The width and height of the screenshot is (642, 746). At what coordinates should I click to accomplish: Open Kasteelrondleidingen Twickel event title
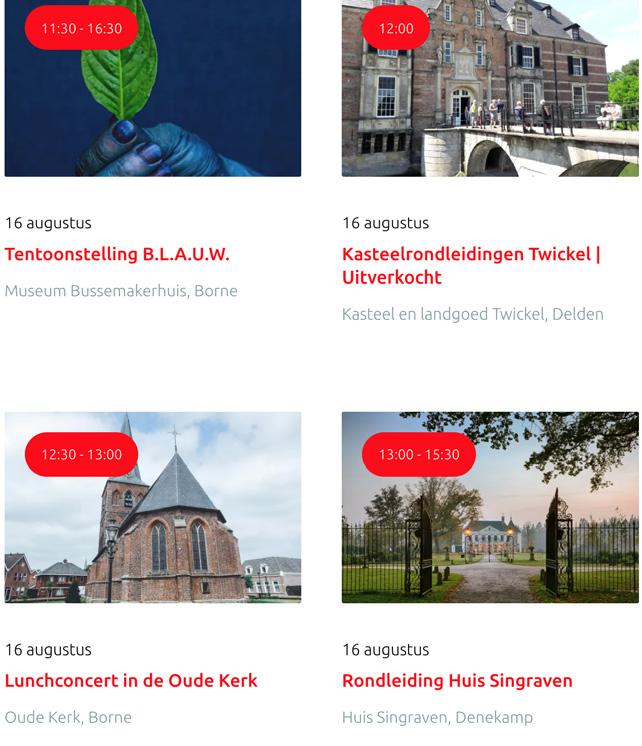click(470, 265)
